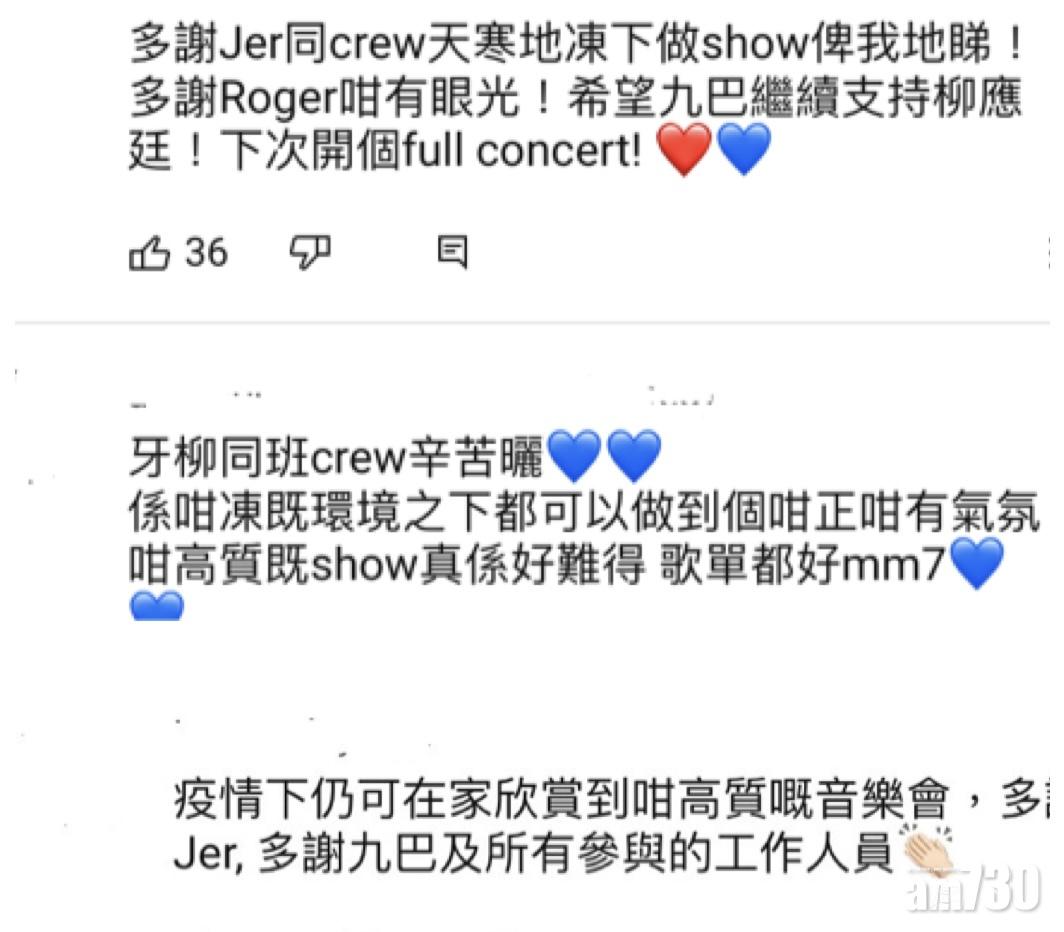Screen dimensions: 1064x932
Task: Like the comment thanking Jer and crew
Action: (150, 253)
